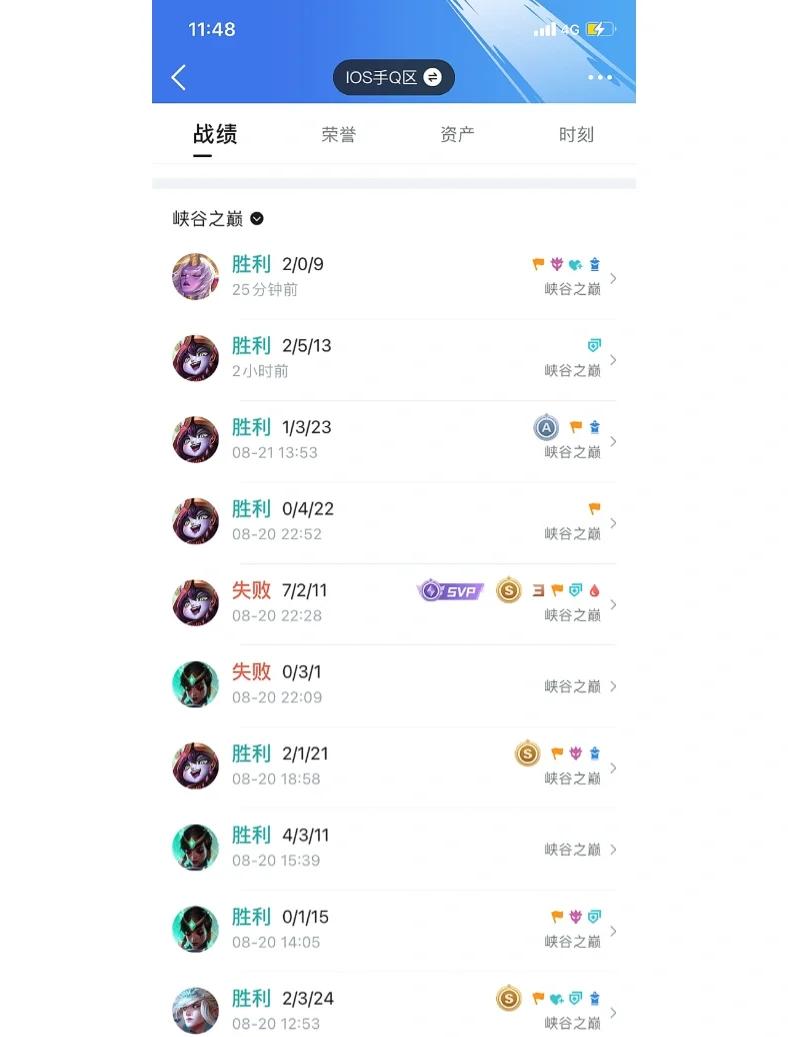View the 2/1/21 match on 08-20 18:58
The image size is (788, 1037).
pyautogui.click(x=394, y=766)
